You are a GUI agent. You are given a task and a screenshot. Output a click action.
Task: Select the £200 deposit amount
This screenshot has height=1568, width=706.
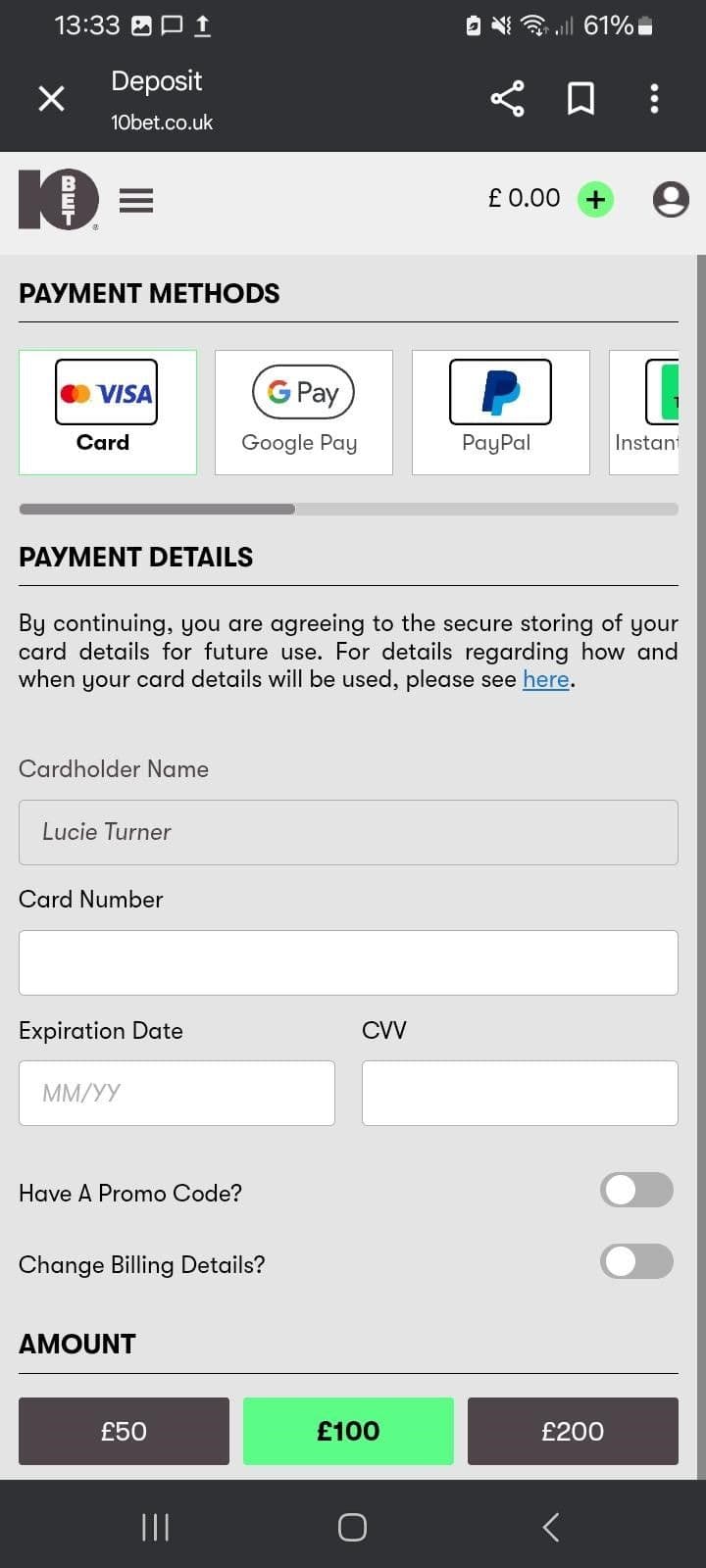pyautogui.click(x=573, y=1431)
